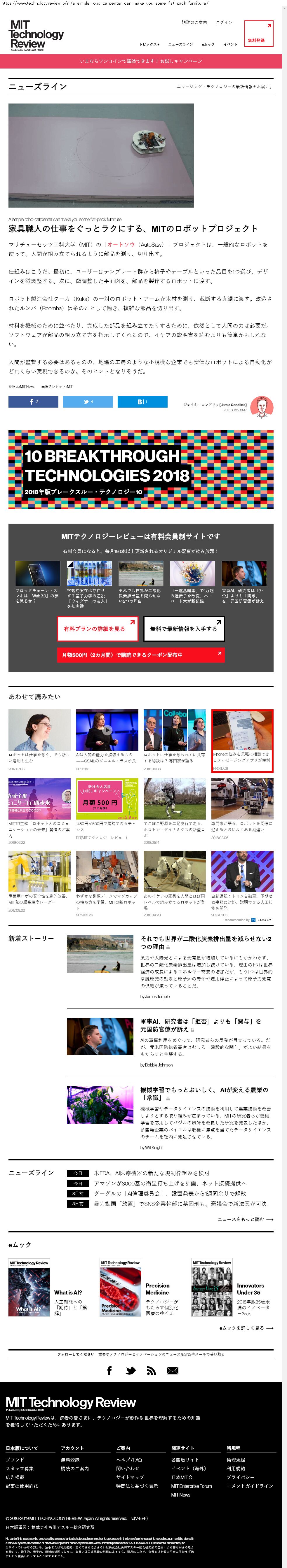Screen dimensions: 287x1568
Task: Bookmark the article on Hatena (B!)
Action: click(x=142, y=402)
